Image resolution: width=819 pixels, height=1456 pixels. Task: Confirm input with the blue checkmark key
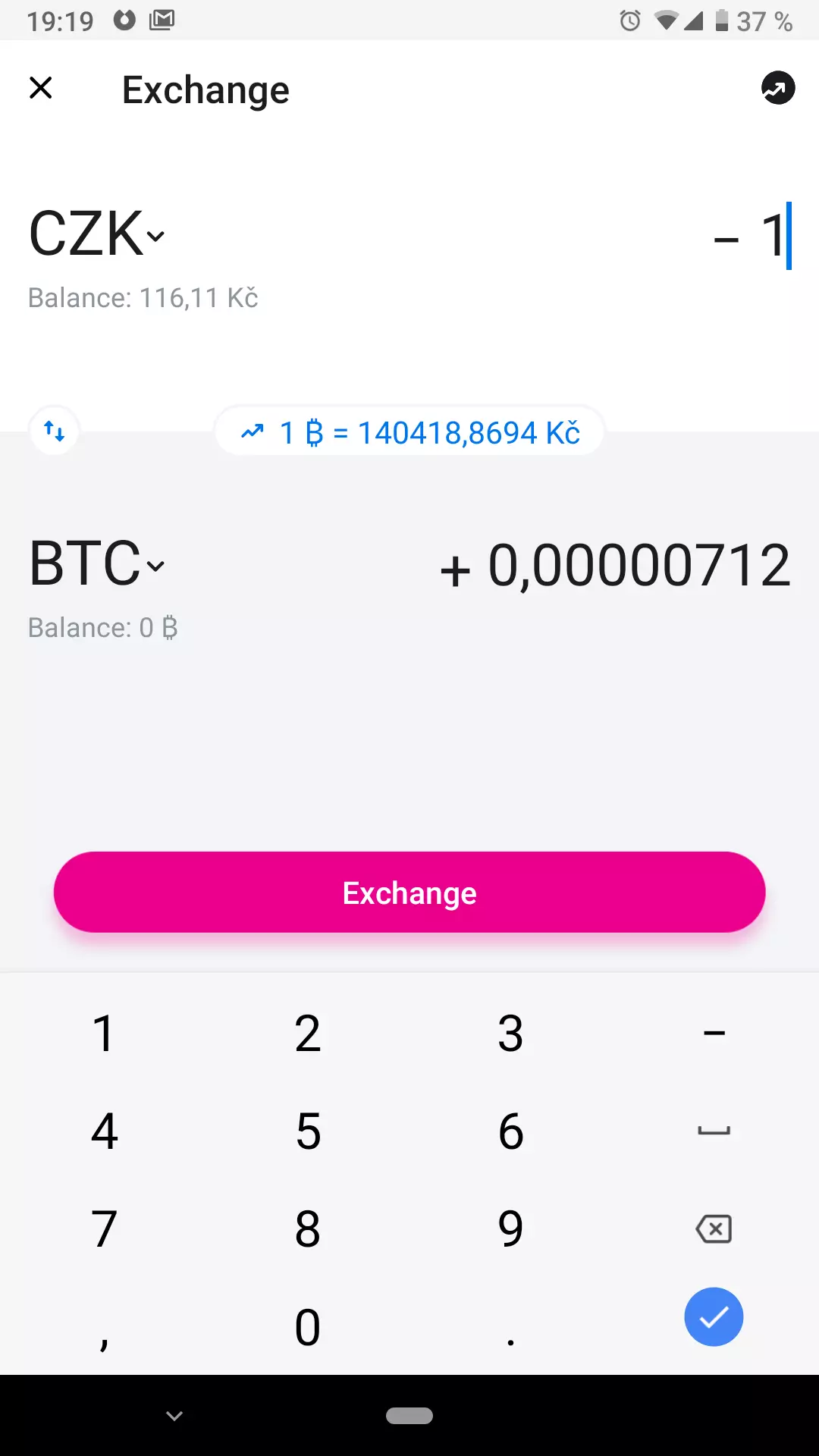pos(714,1317)
